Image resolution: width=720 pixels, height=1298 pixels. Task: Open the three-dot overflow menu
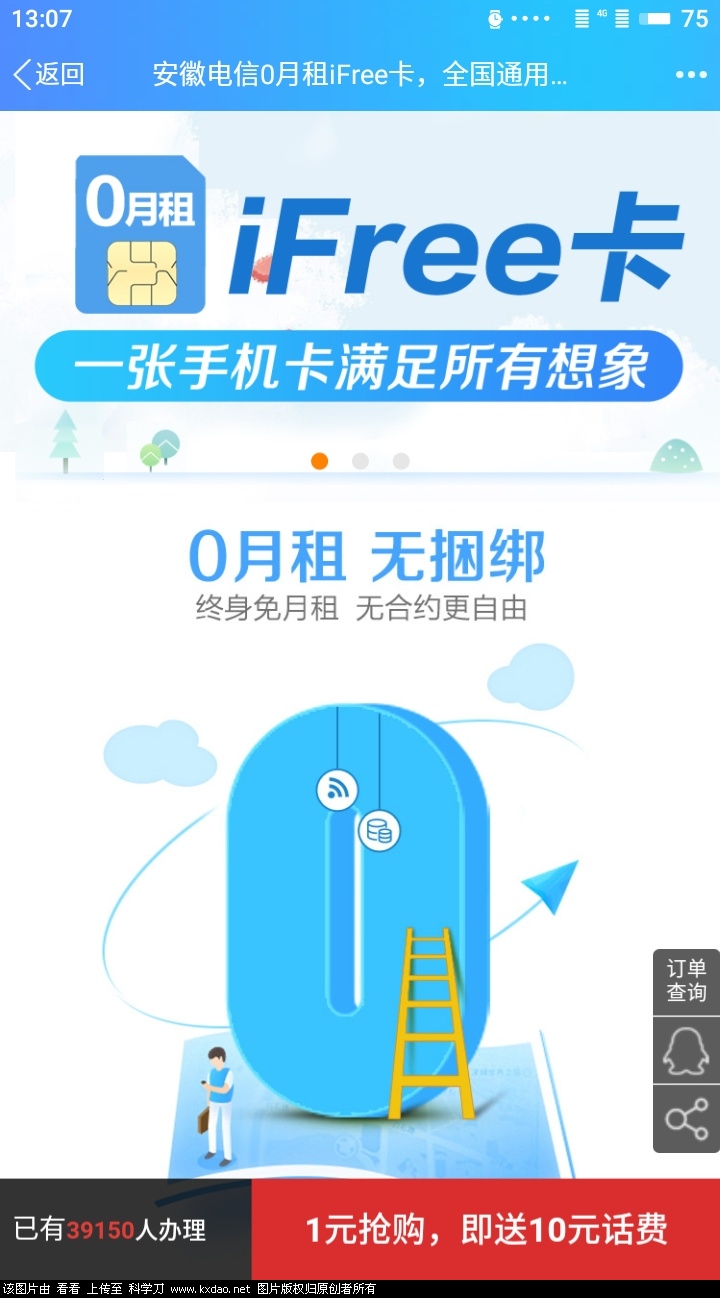pos(691,75)
